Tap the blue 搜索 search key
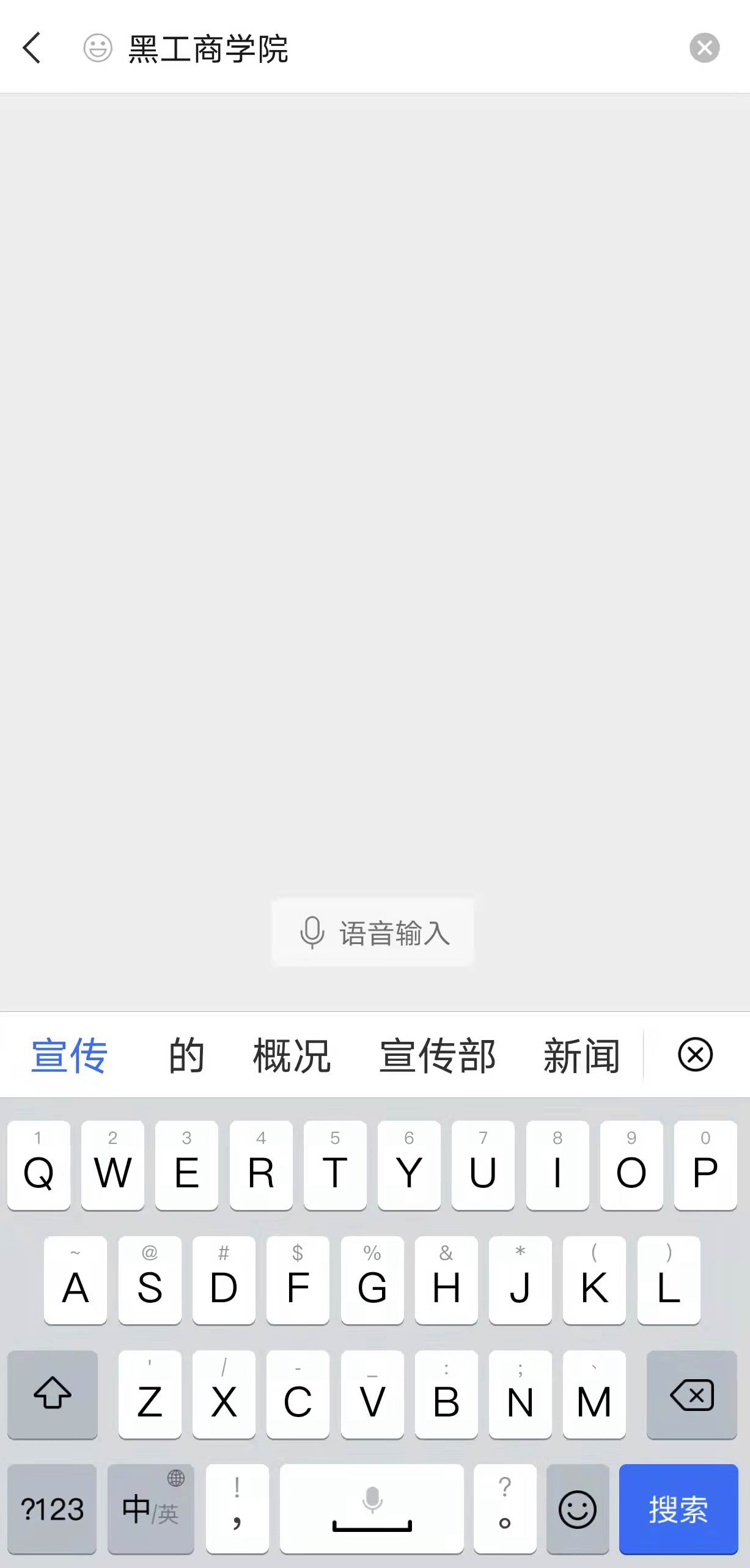The height and width of the screenshot is (1568, 750). click(x=678, y=1509)
